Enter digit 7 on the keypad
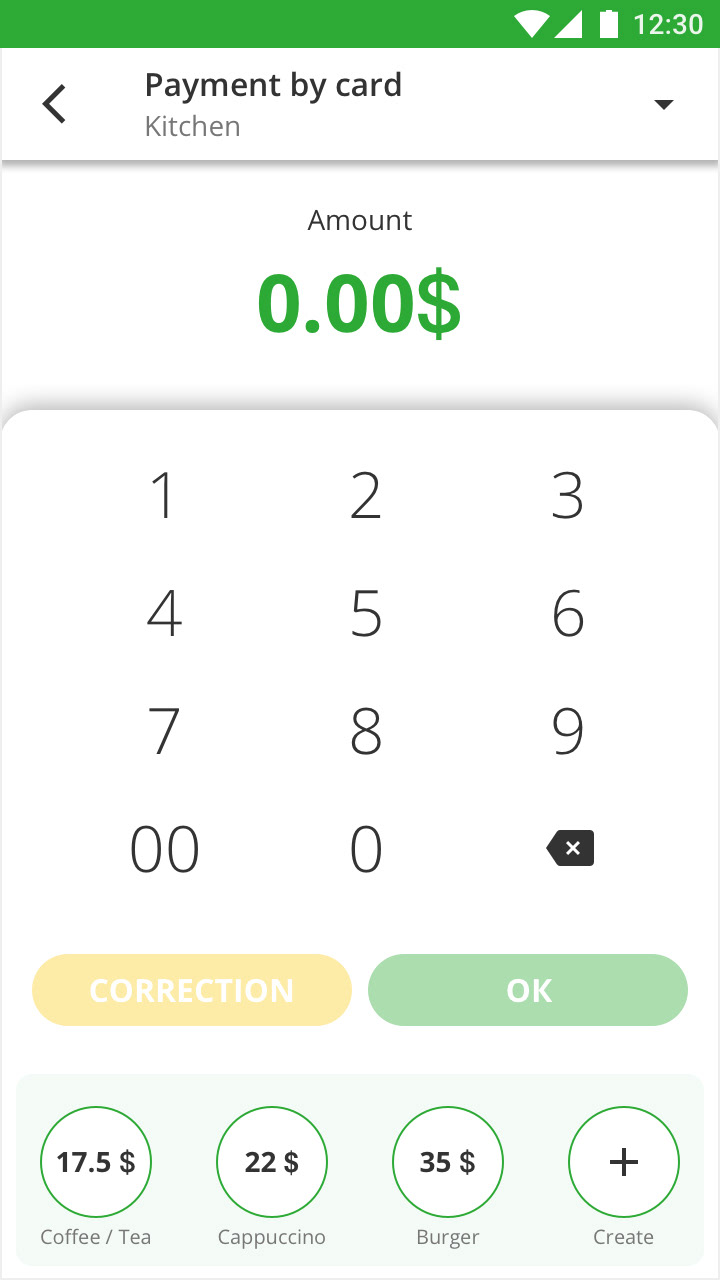 [164, 731]
